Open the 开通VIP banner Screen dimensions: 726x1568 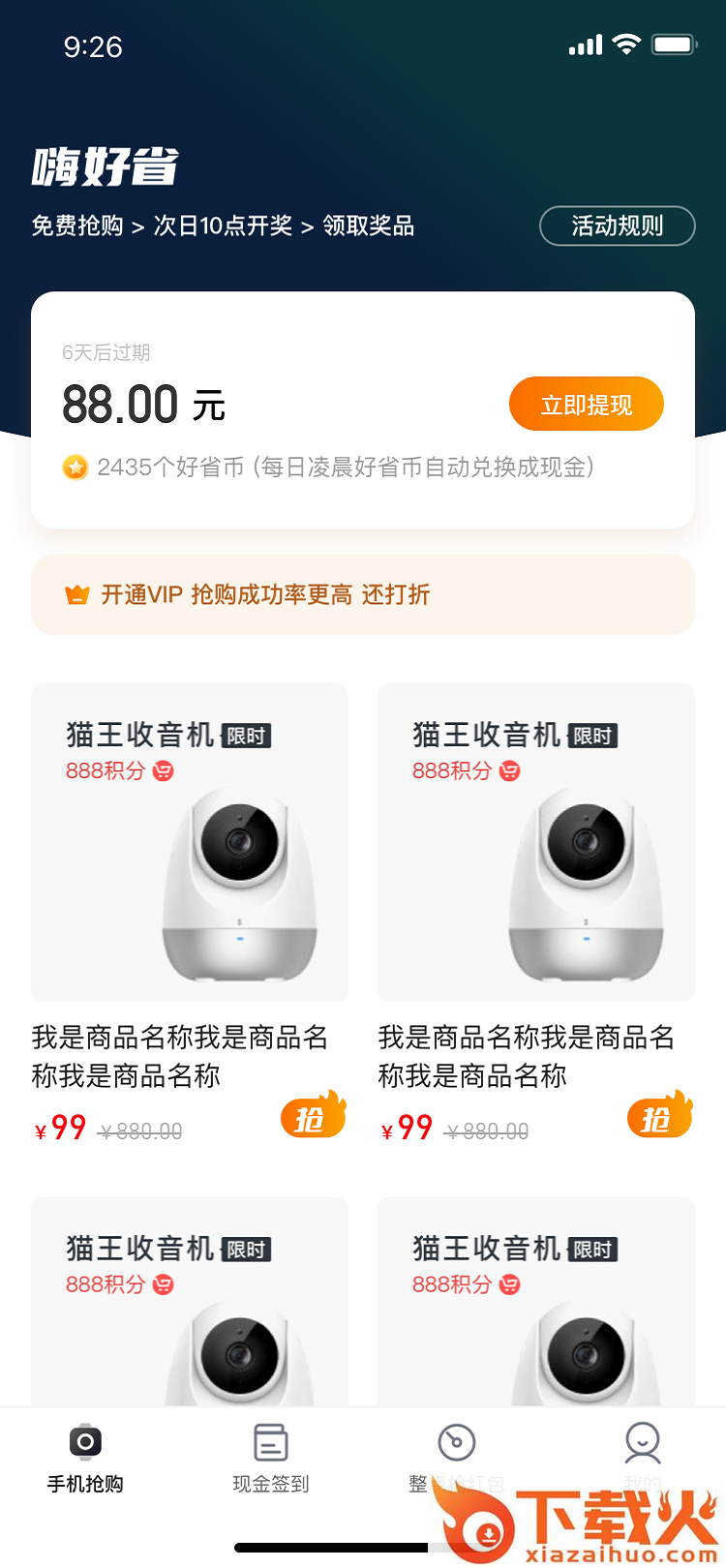point(362,595)
